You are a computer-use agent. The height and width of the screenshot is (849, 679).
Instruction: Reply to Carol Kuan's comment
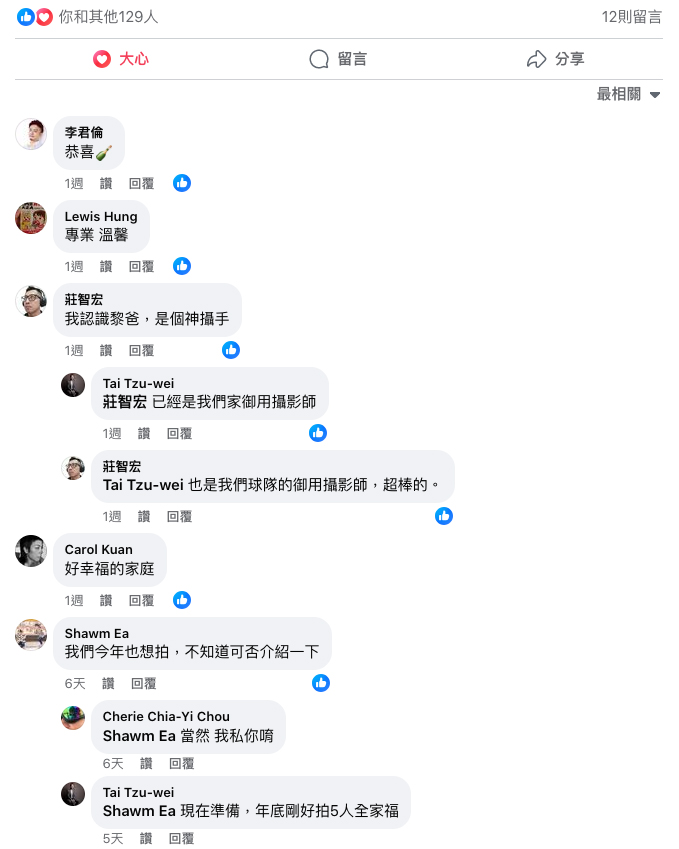[x=141, y=600]
